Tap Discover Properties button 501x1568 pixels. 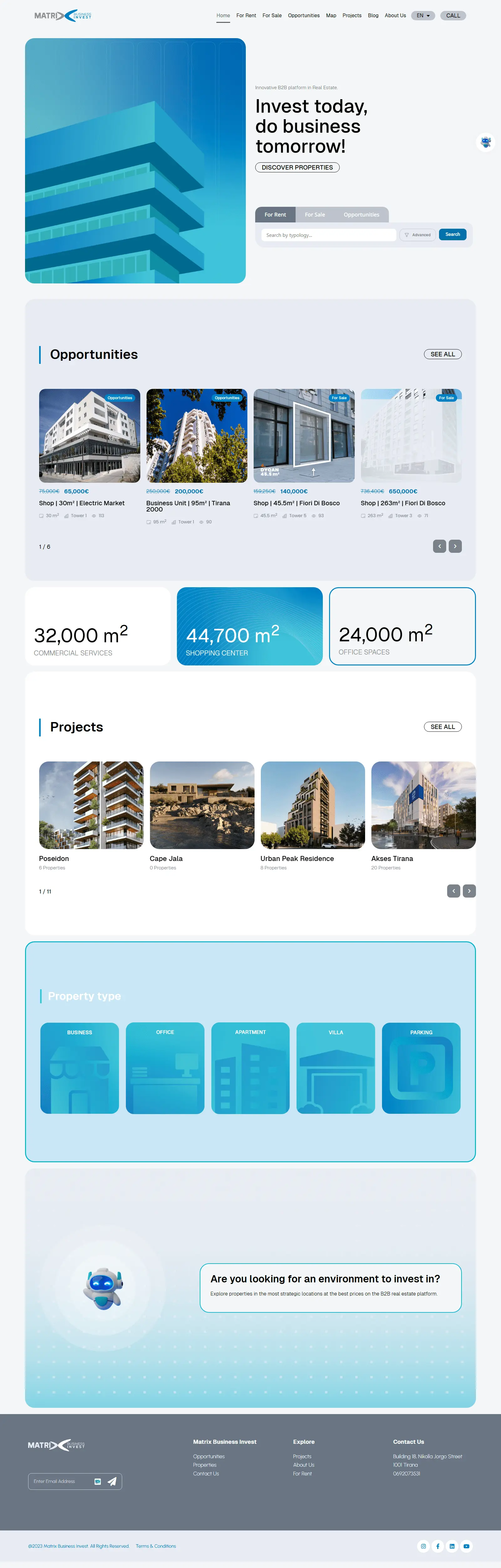point(297,167)
